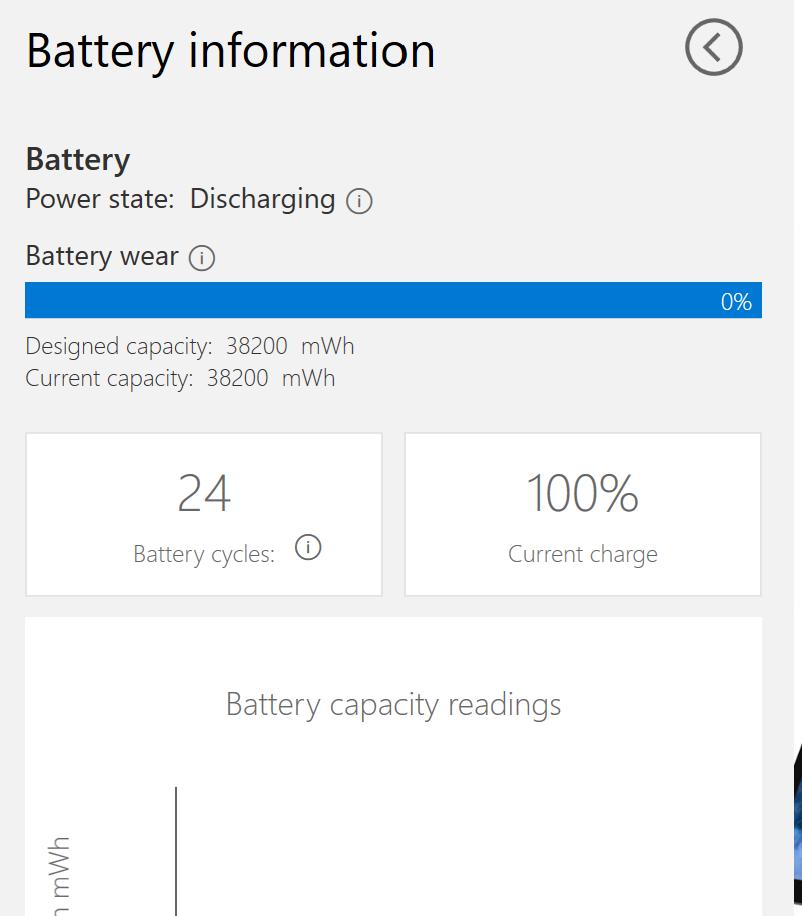This screenshot has width=802, height=916.
Task: Open info icon next to Power state
Action: 359,201
